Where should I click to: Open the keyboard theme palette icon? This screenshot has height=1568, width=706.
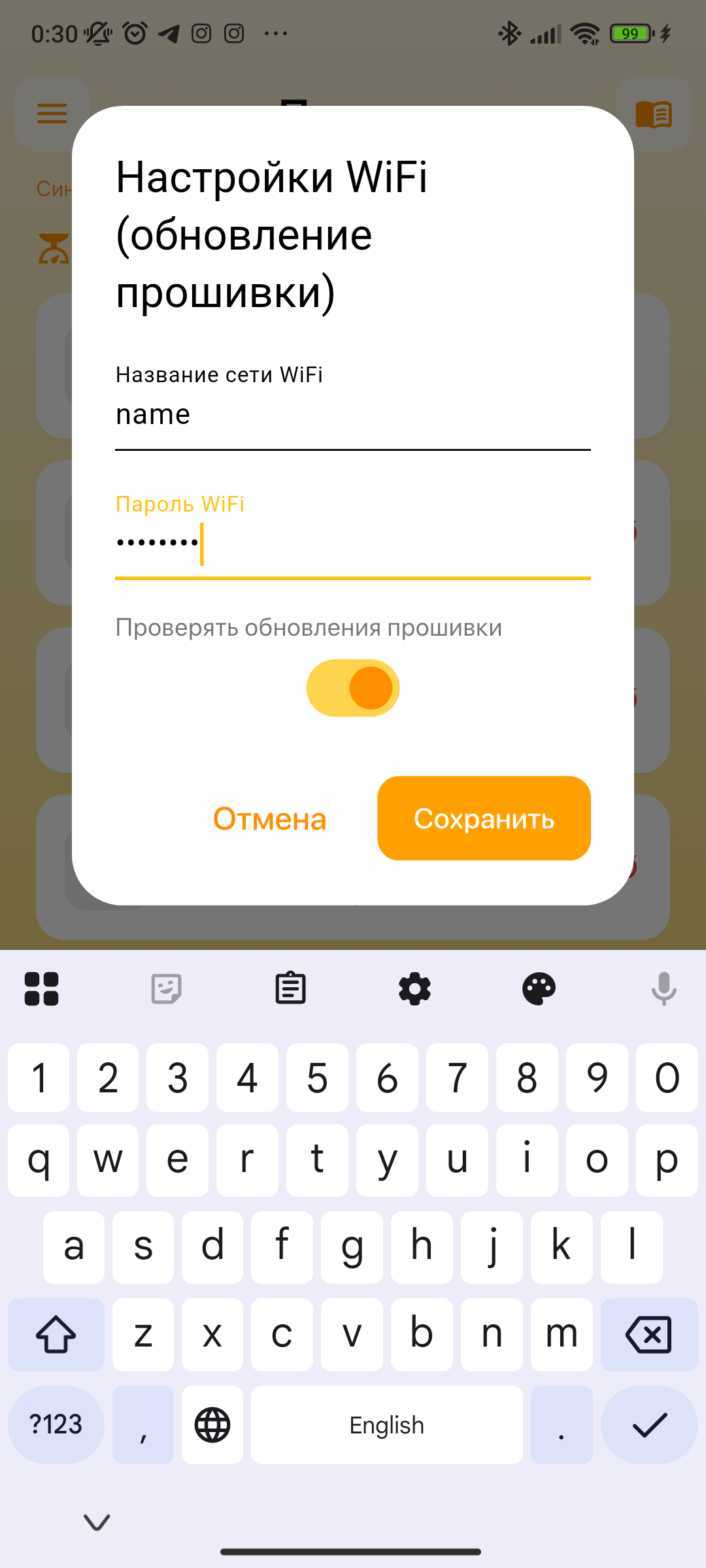(x=539, y=988)
